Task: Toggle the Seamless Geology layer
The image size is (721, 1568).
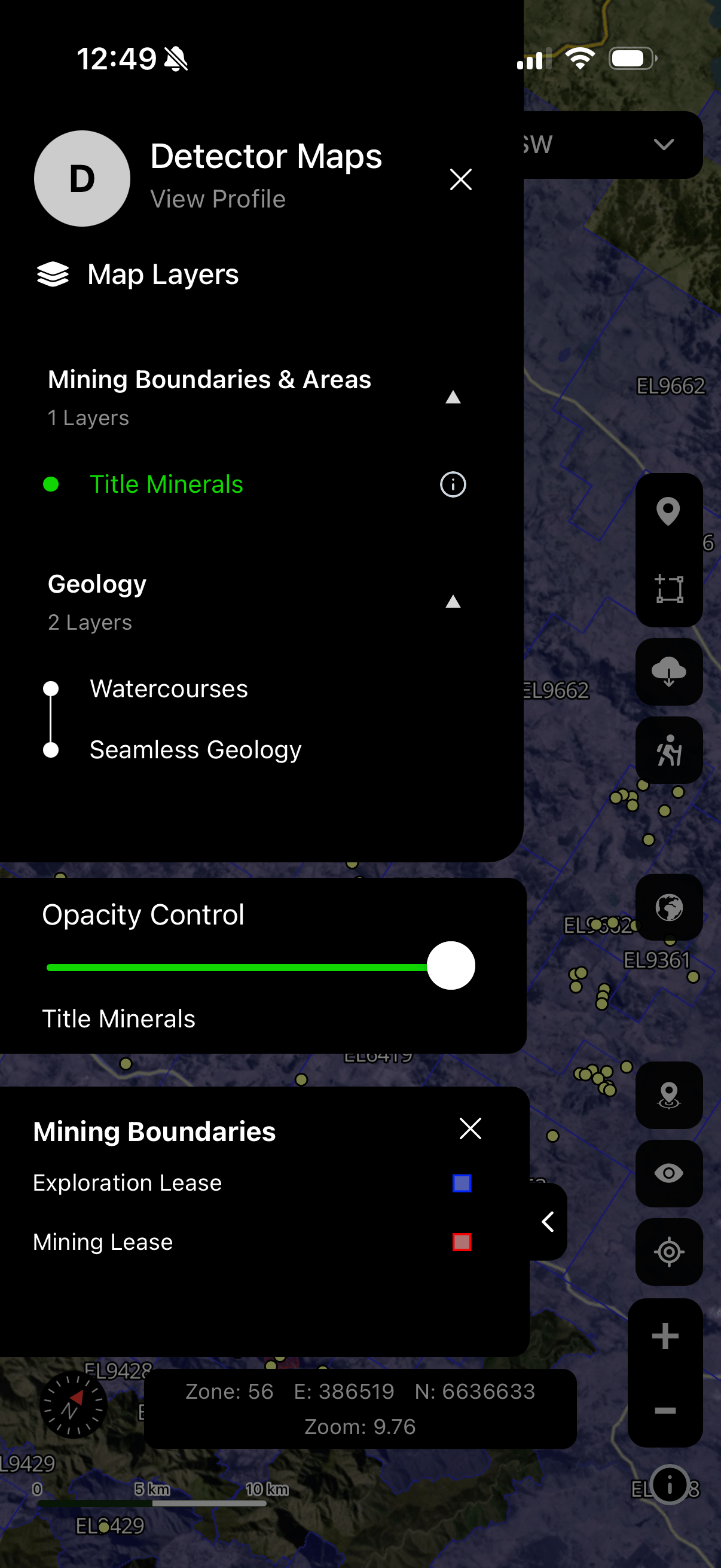Action: click(195, 750)
